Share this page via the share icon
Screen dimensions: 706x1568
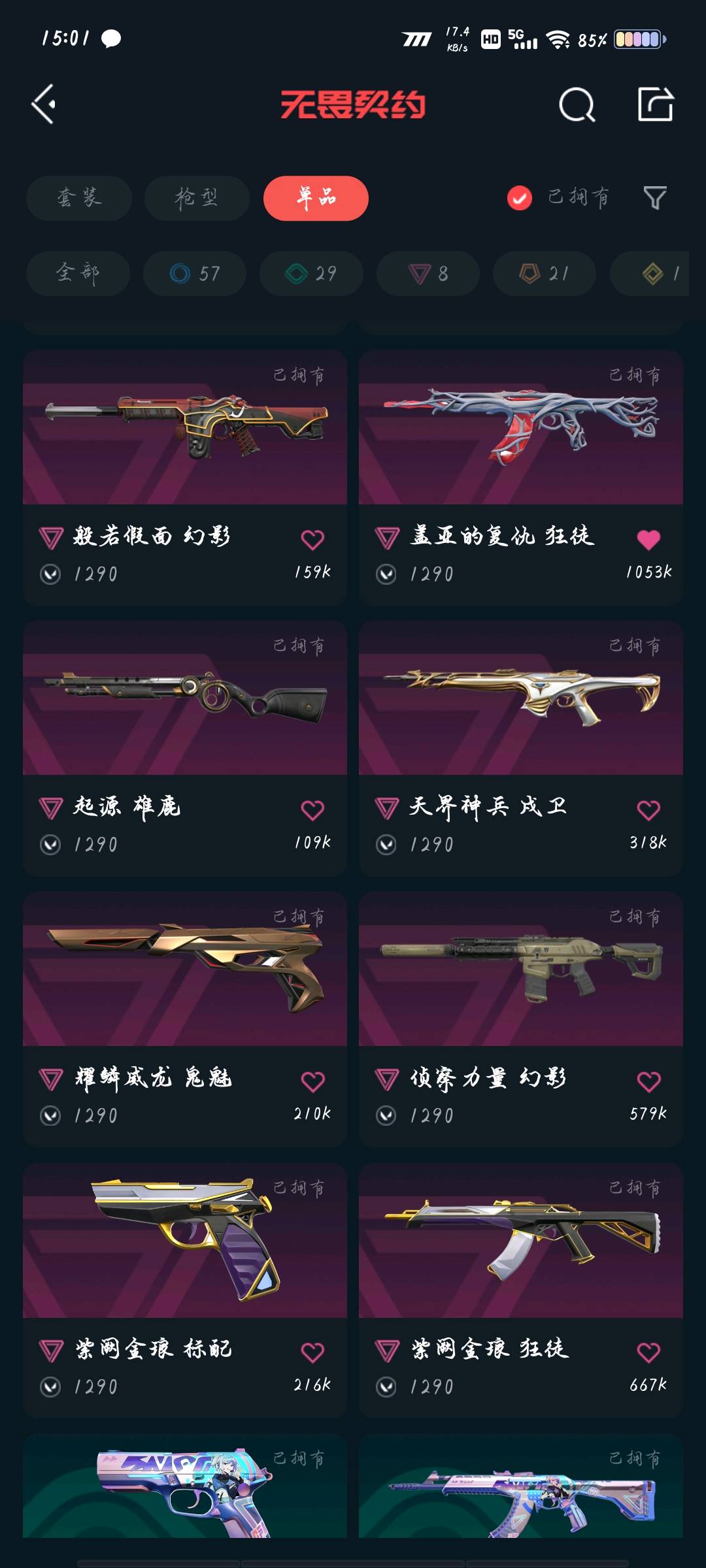tap(655, 105)
